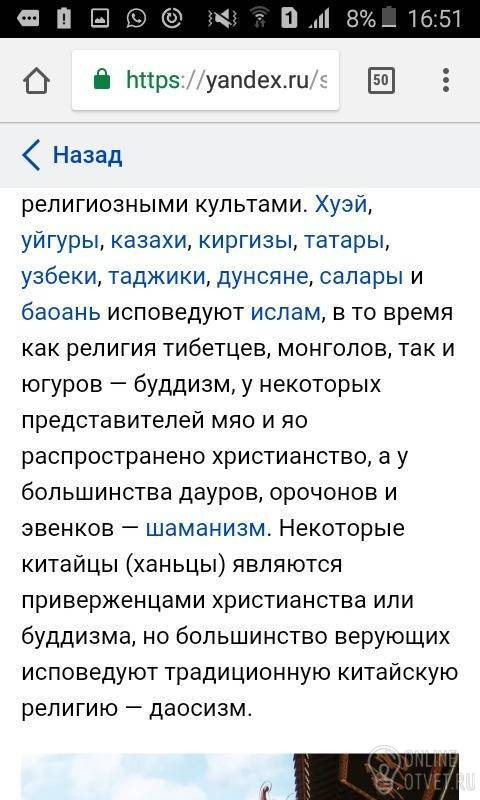Tap the татары link

(x=344, y=240)
